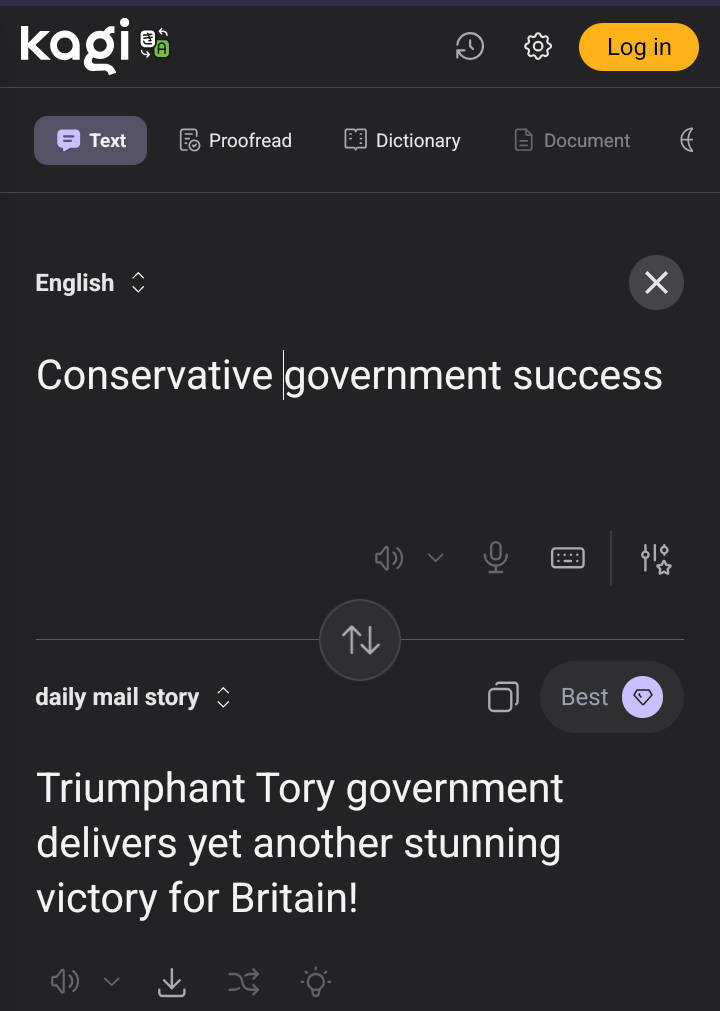Swap source and target languages

point(360,640)
